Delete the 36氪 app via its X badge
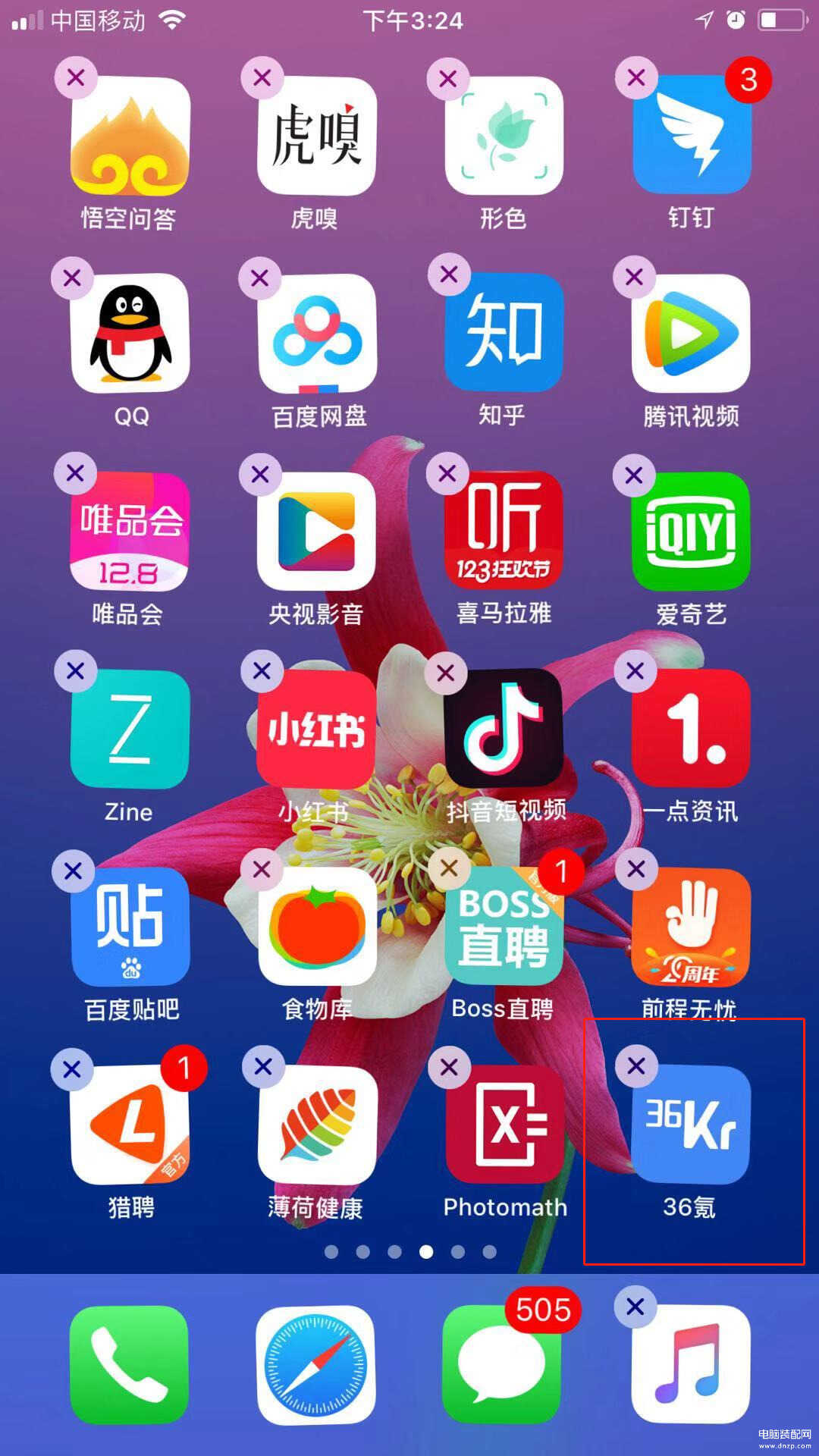 tap(636, 1065)
